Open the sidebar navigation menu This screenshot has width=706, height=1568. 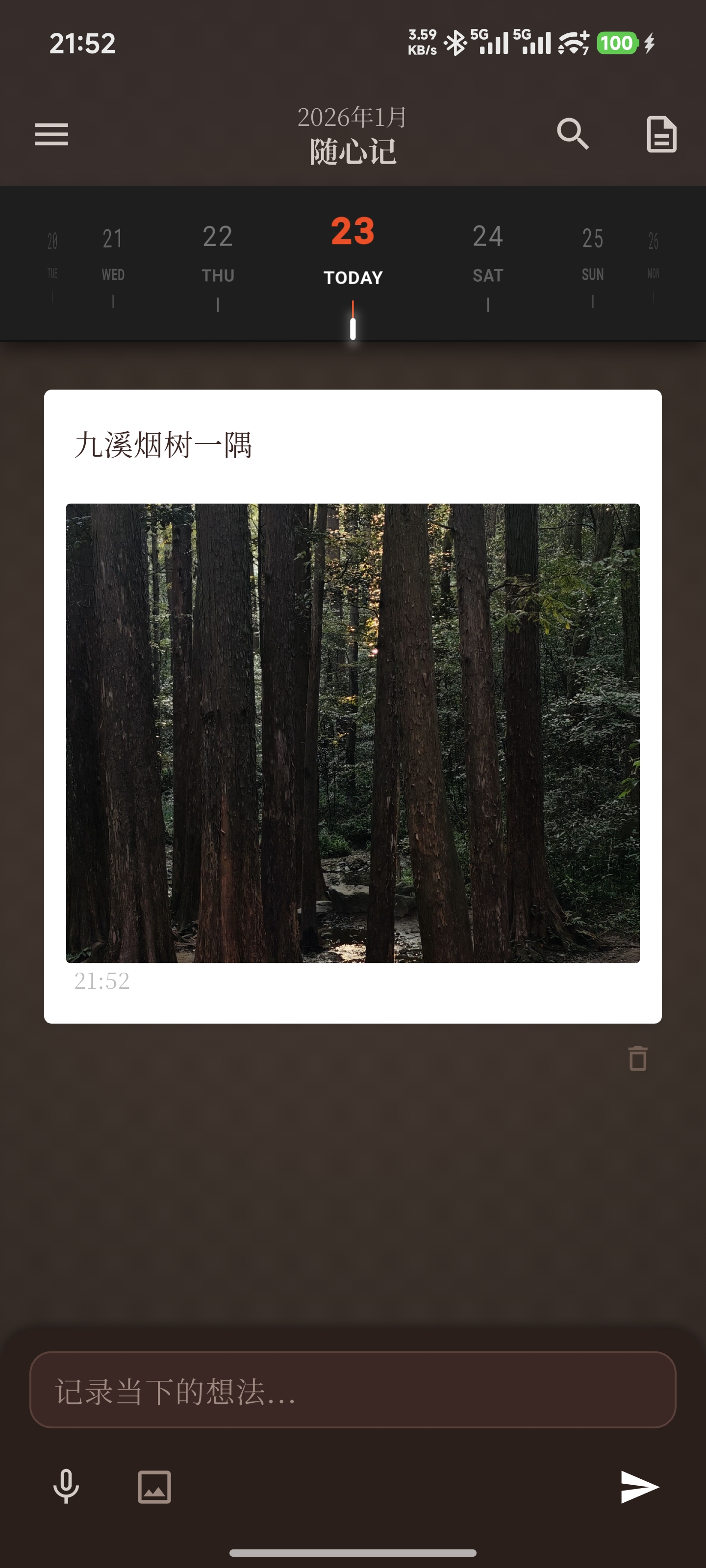[x=52, y=135]
